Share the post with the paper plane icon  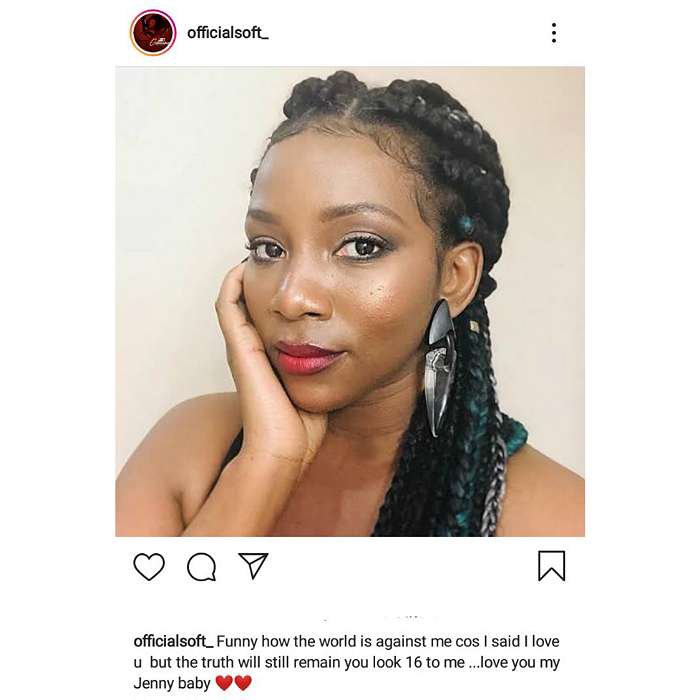(x=253, y=566)
